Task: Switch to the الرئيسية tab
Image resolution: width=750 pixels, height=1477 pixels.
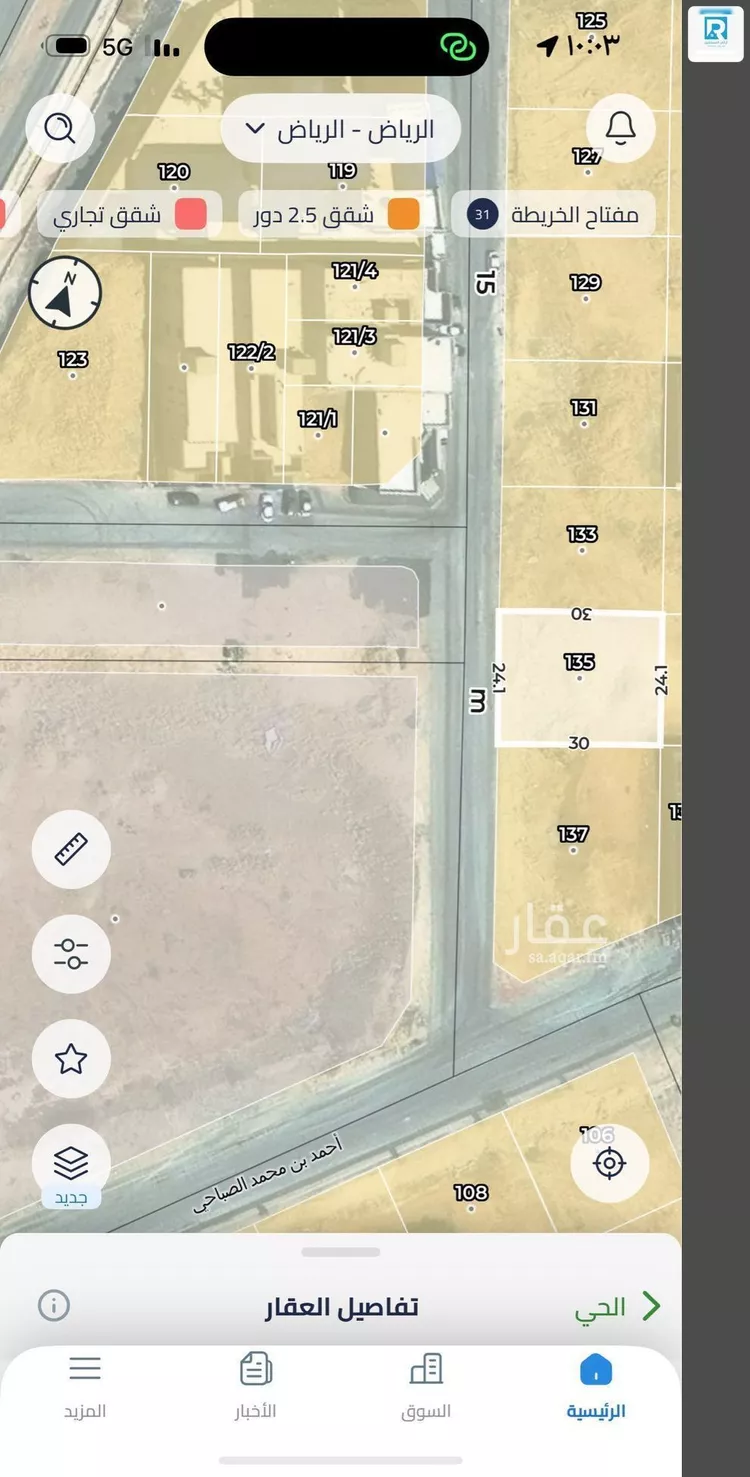Action: (596, 1388)
